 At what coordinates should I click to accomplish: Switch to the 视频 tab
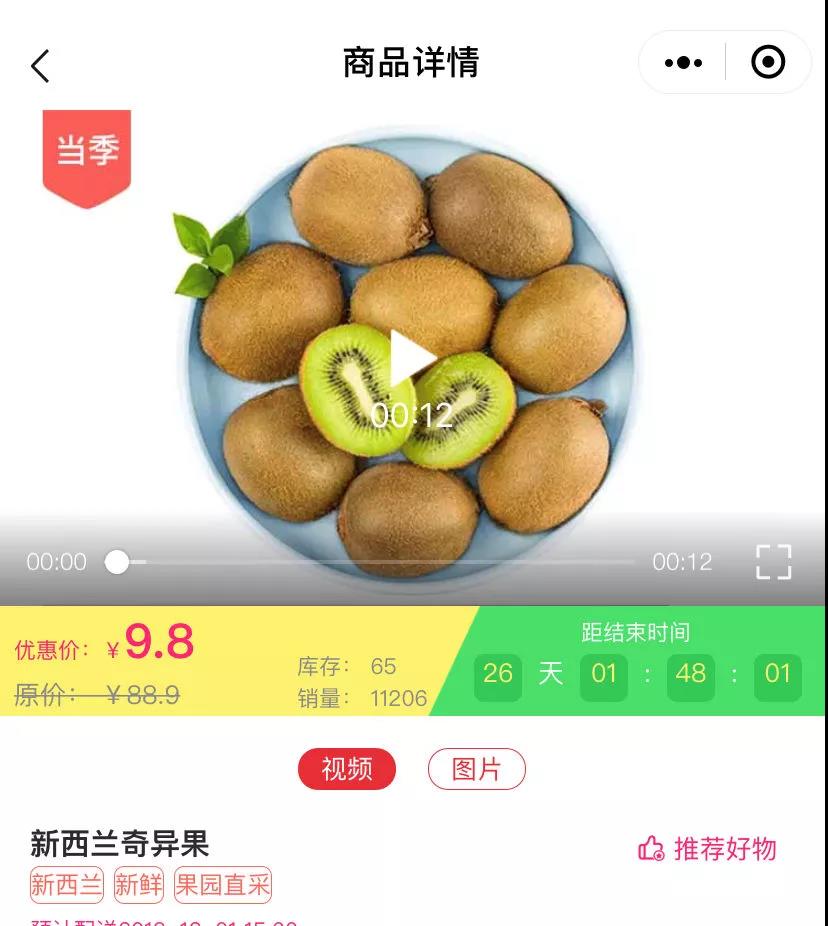pyautogui.click(x=347, y=769)
